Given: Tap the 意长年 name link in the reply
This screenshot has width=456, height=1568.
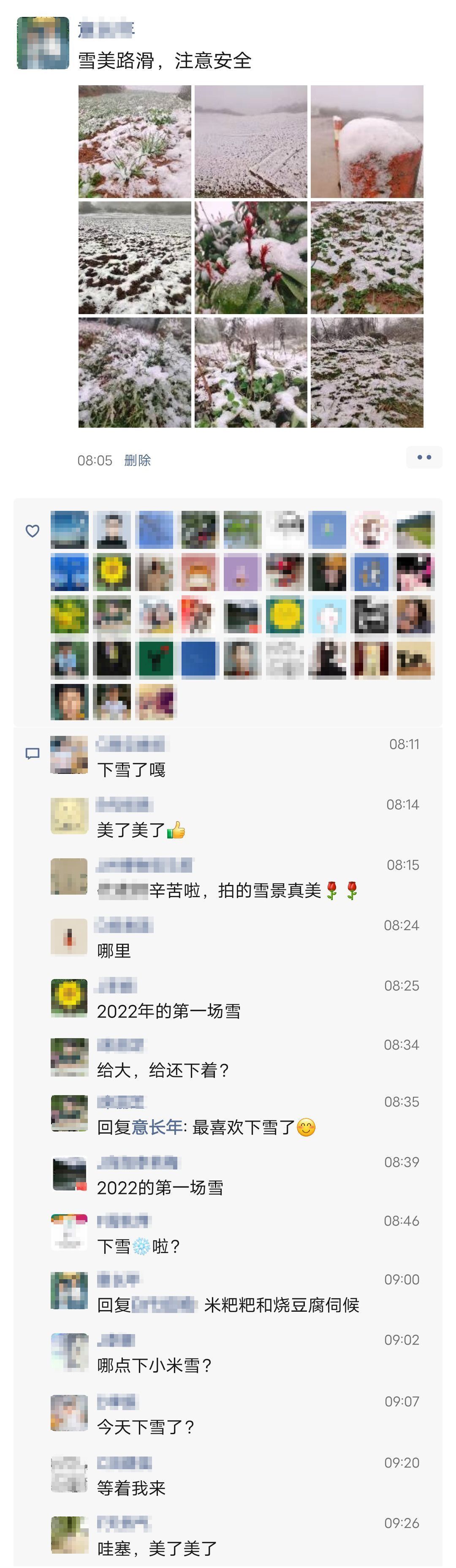Looking at the screenshot, I should coord(157,1127).
